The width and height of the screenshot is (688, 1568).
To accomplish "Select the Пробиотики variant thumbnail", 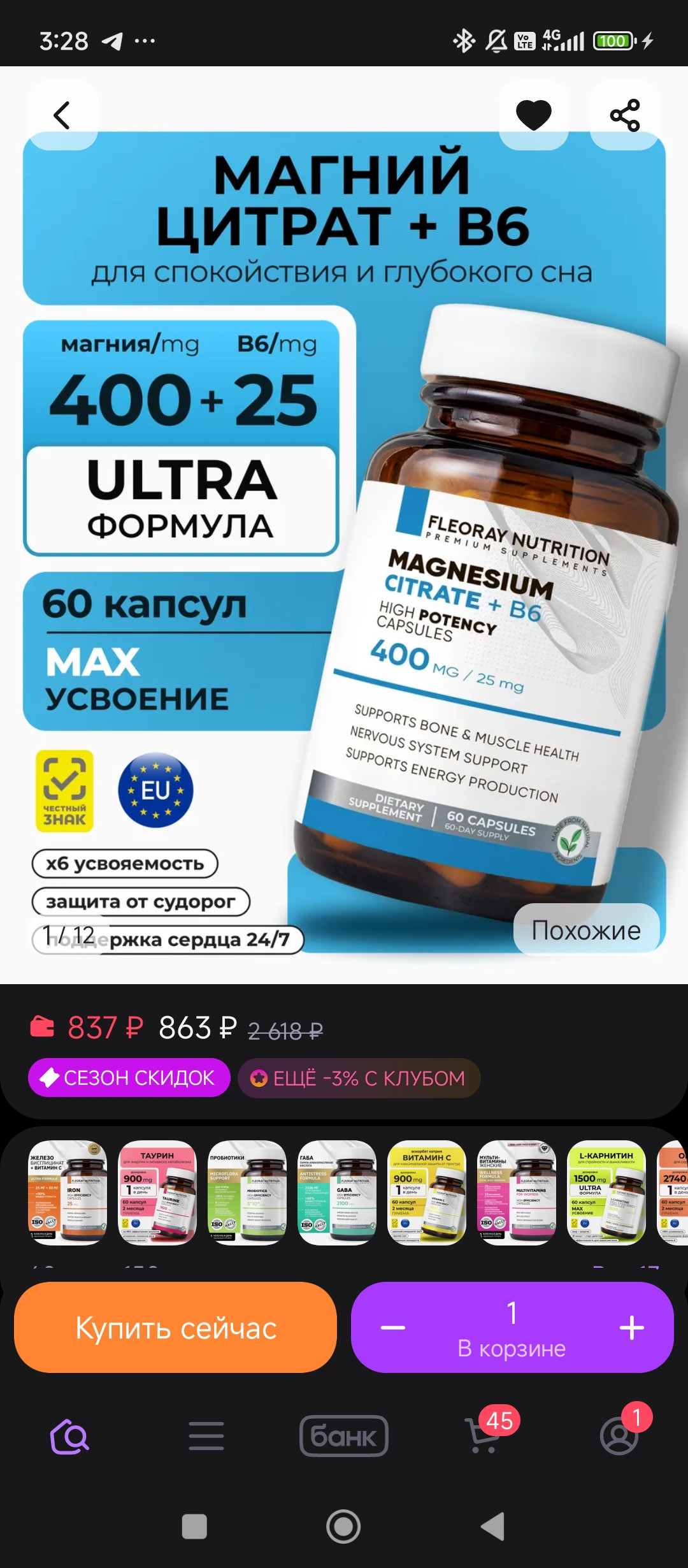I will tap(247, 1192).
